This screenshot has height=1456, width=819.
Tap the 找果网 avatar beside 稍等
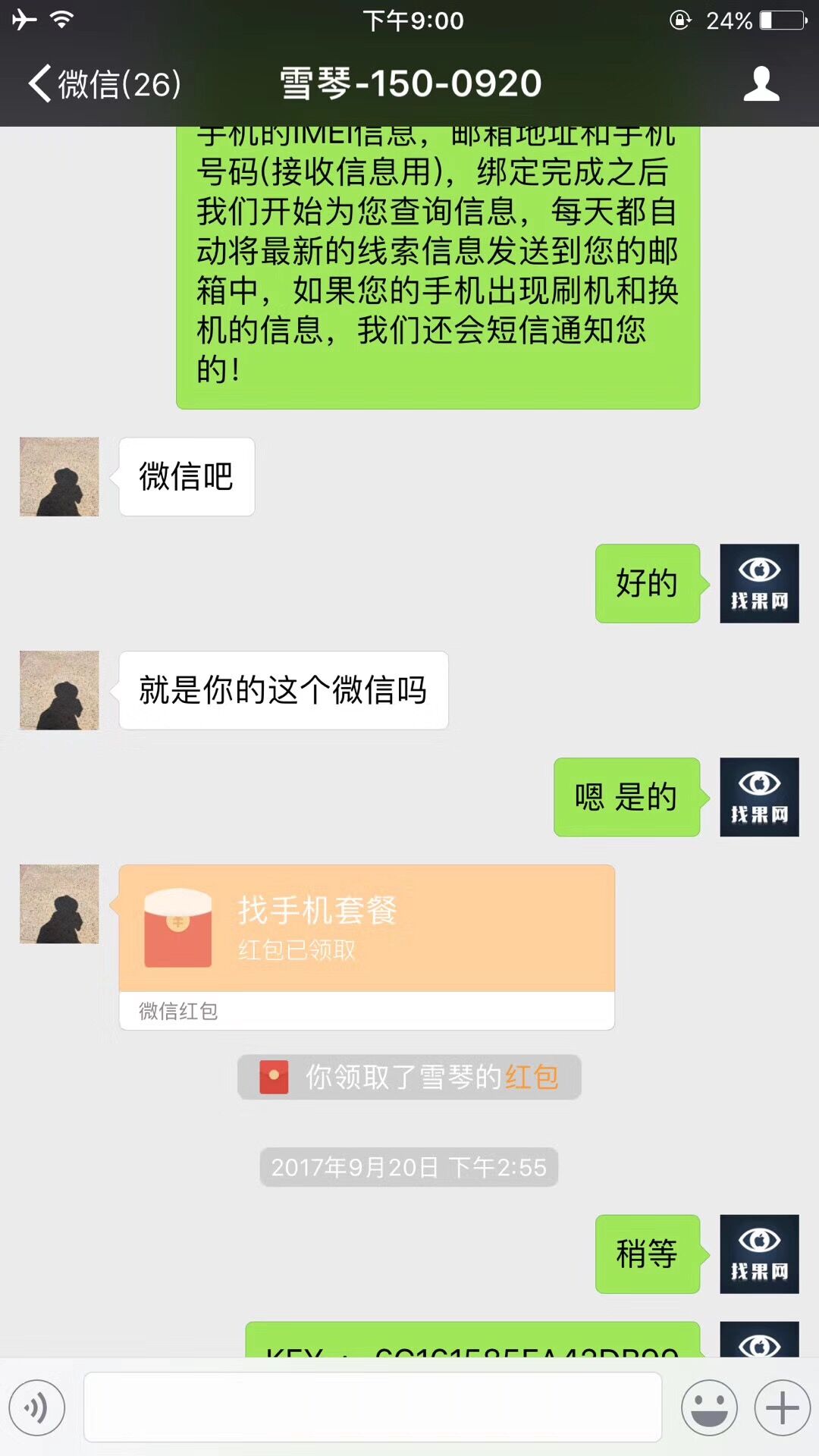tap(759, 1254)
